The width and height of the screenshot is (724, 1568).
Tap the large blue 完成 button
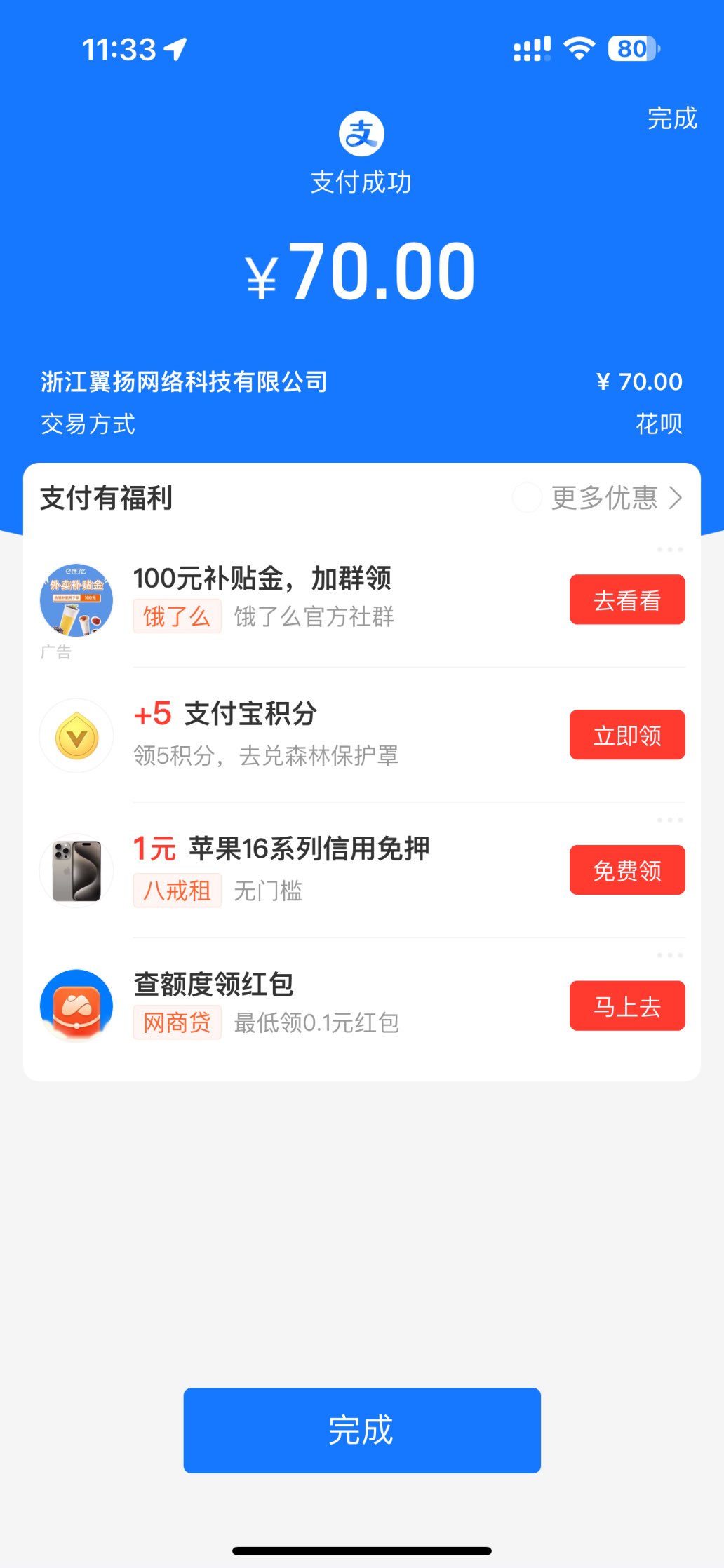(361, 1430)
